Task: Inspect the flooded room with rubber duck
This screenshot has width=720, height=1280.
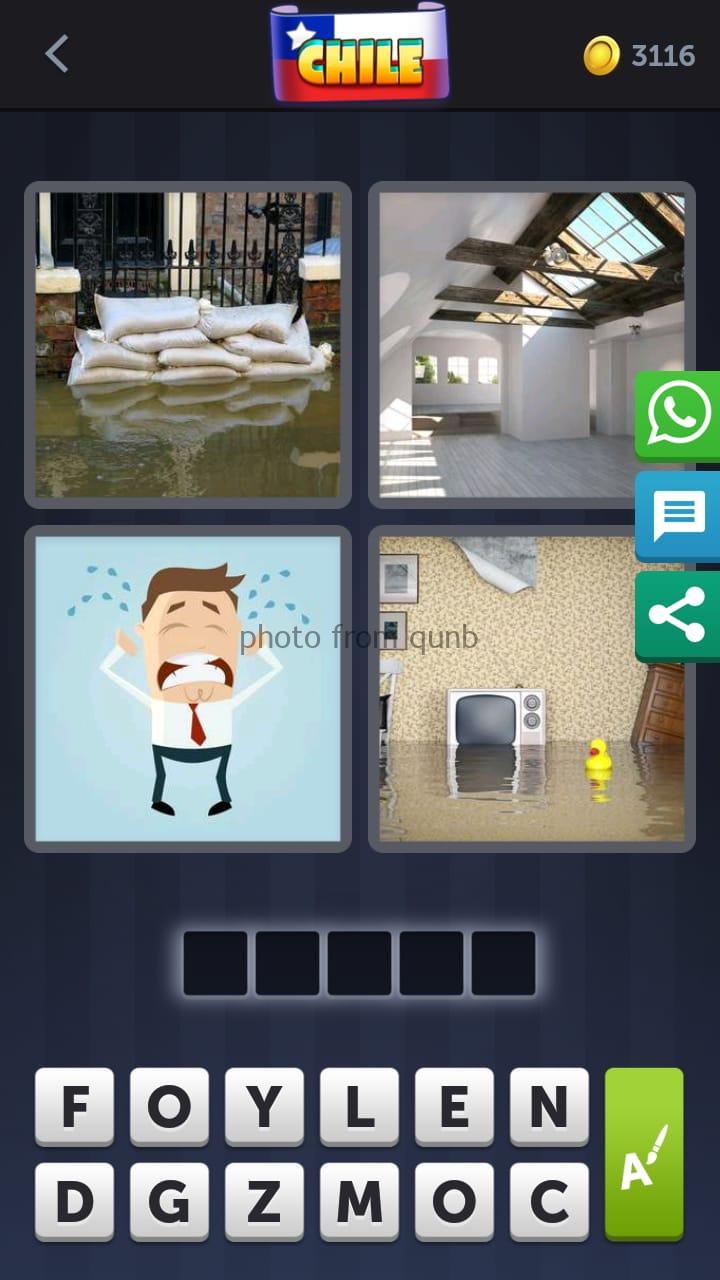Action: tap(531, 687)
